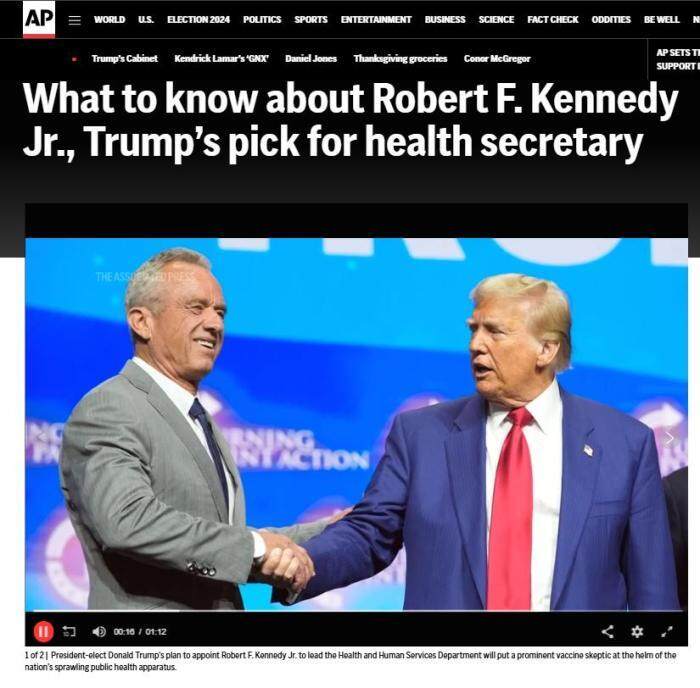Enter fullscreen video mode
This screenshot has width=700, height=688.
click(x=667, y=631)
